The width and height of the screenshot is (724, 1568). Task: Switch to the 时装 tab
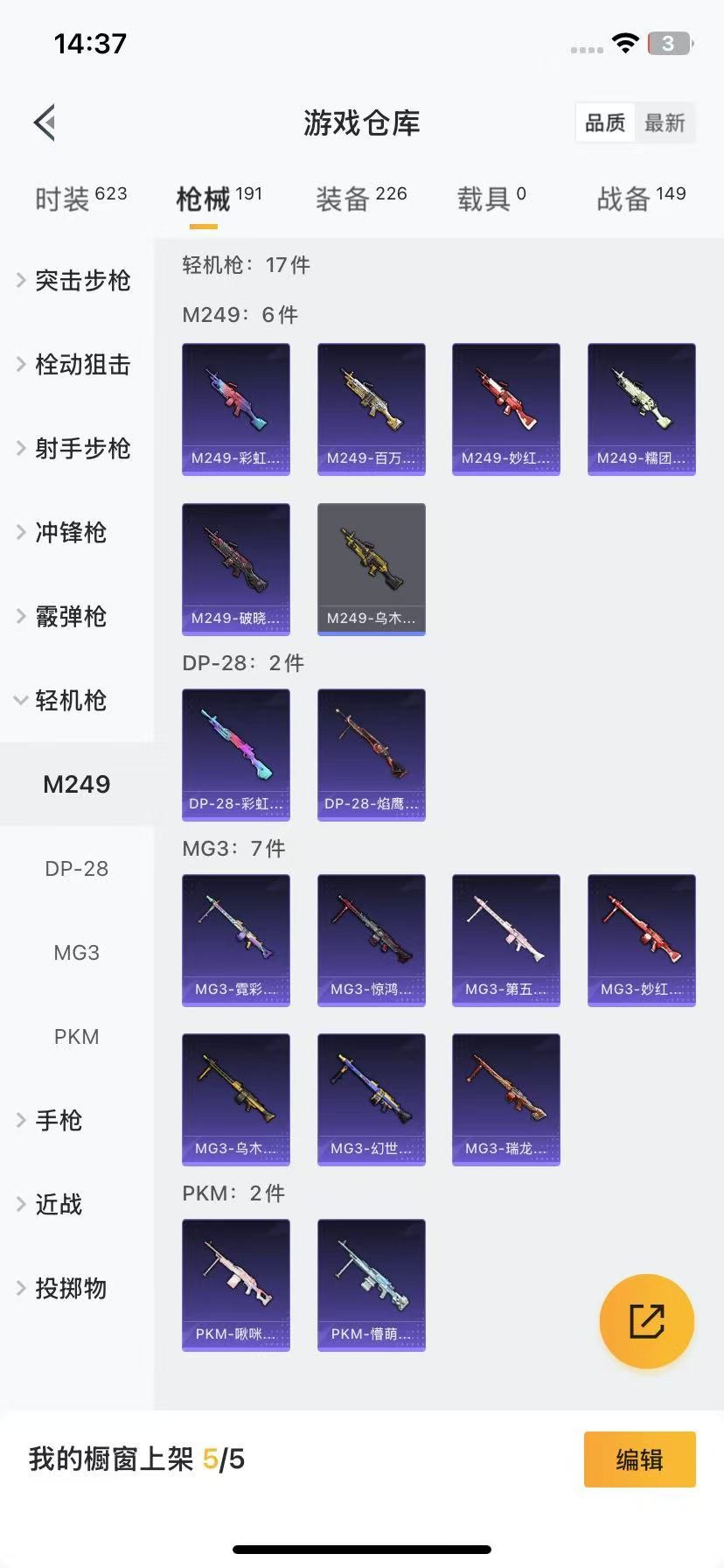point(80,199)
